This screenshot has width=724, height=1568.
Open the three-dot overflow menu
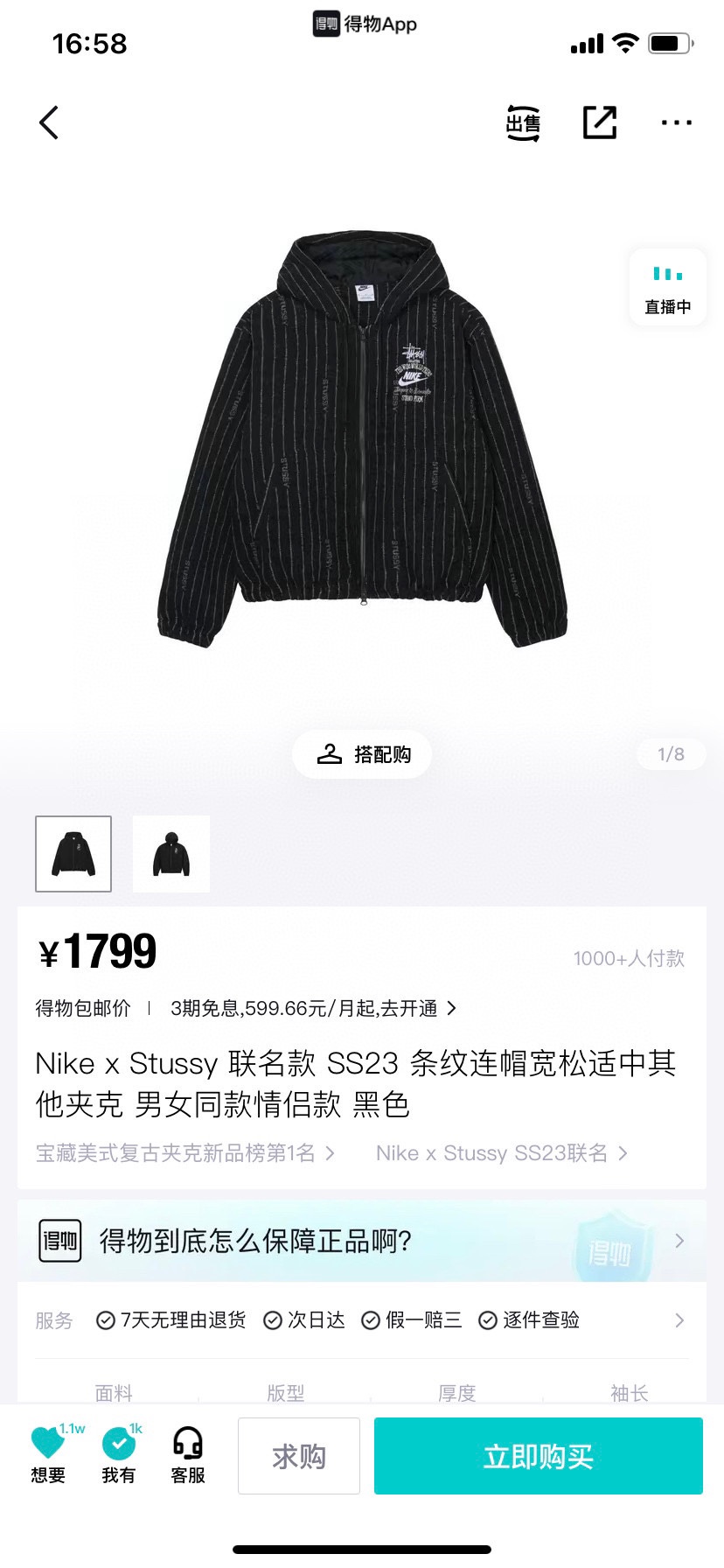pos(676,123)
